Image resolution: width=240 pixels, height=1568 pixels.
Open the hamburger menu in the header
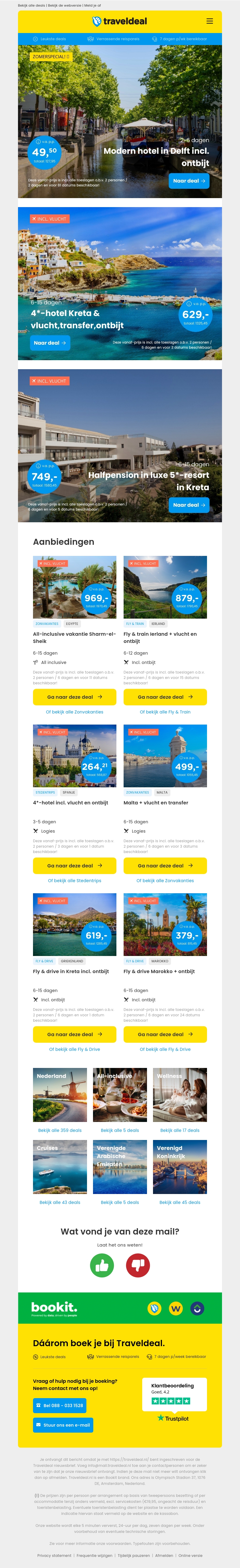[x=209, y=21]
